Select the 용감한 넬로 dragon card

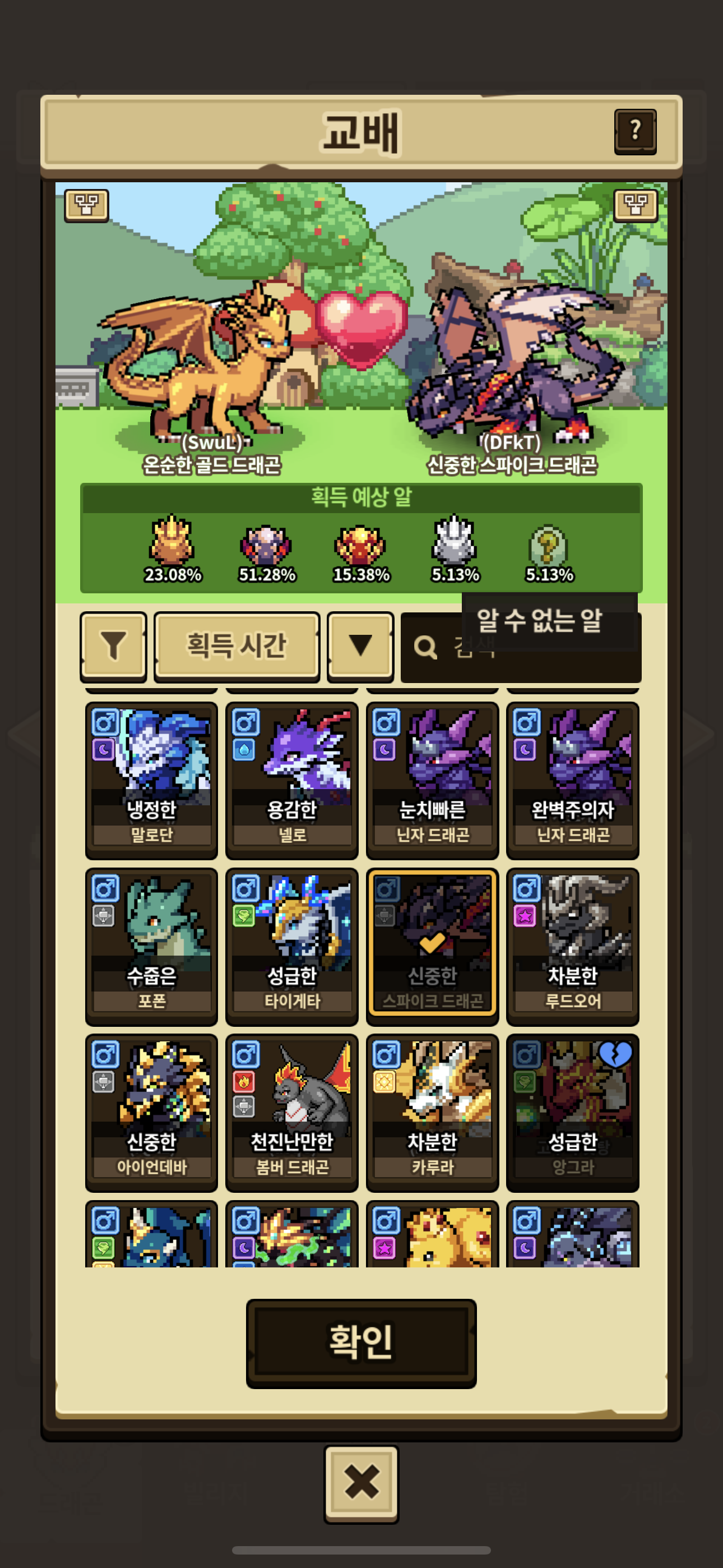click(x=291, y=779)
